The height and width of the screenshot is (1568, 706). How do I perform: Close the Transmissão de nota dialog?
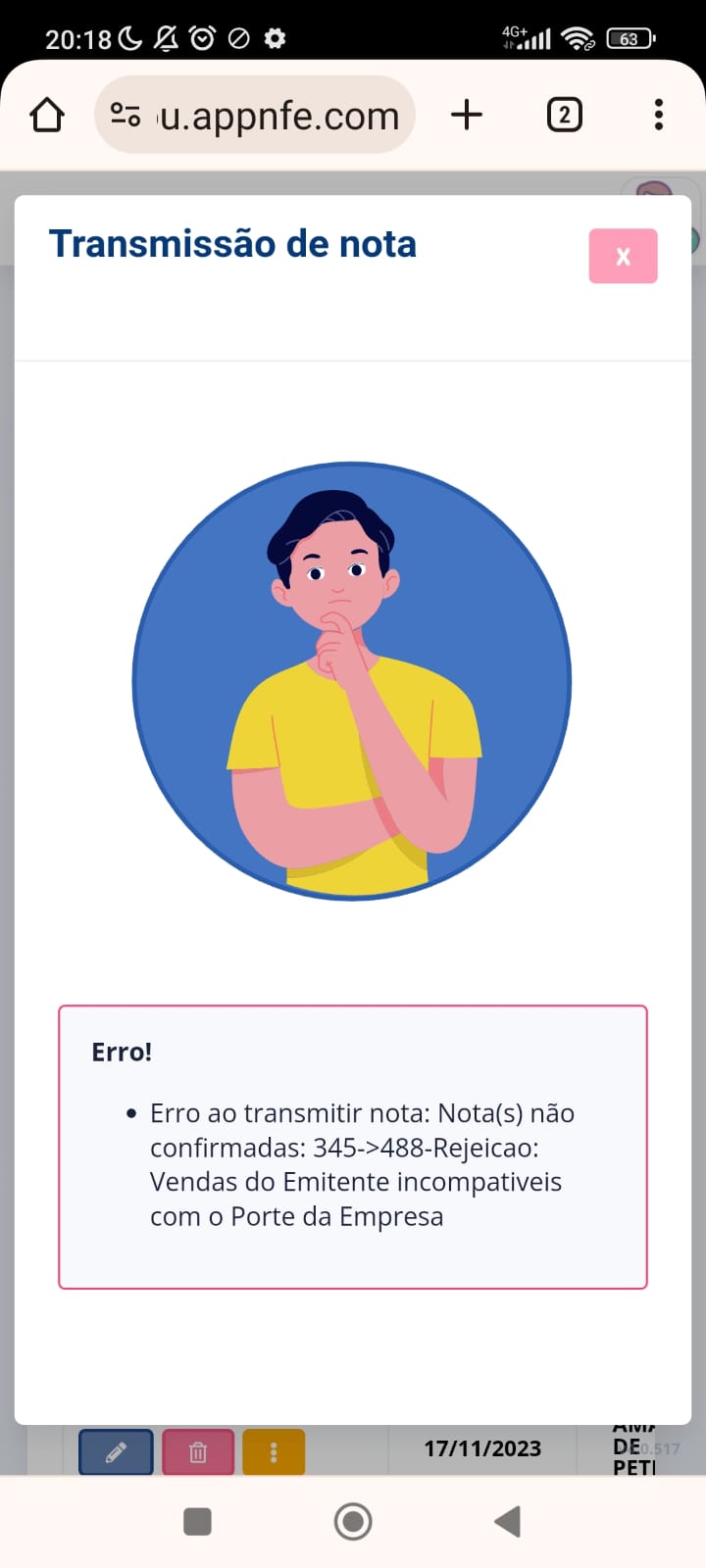point(623,256)
